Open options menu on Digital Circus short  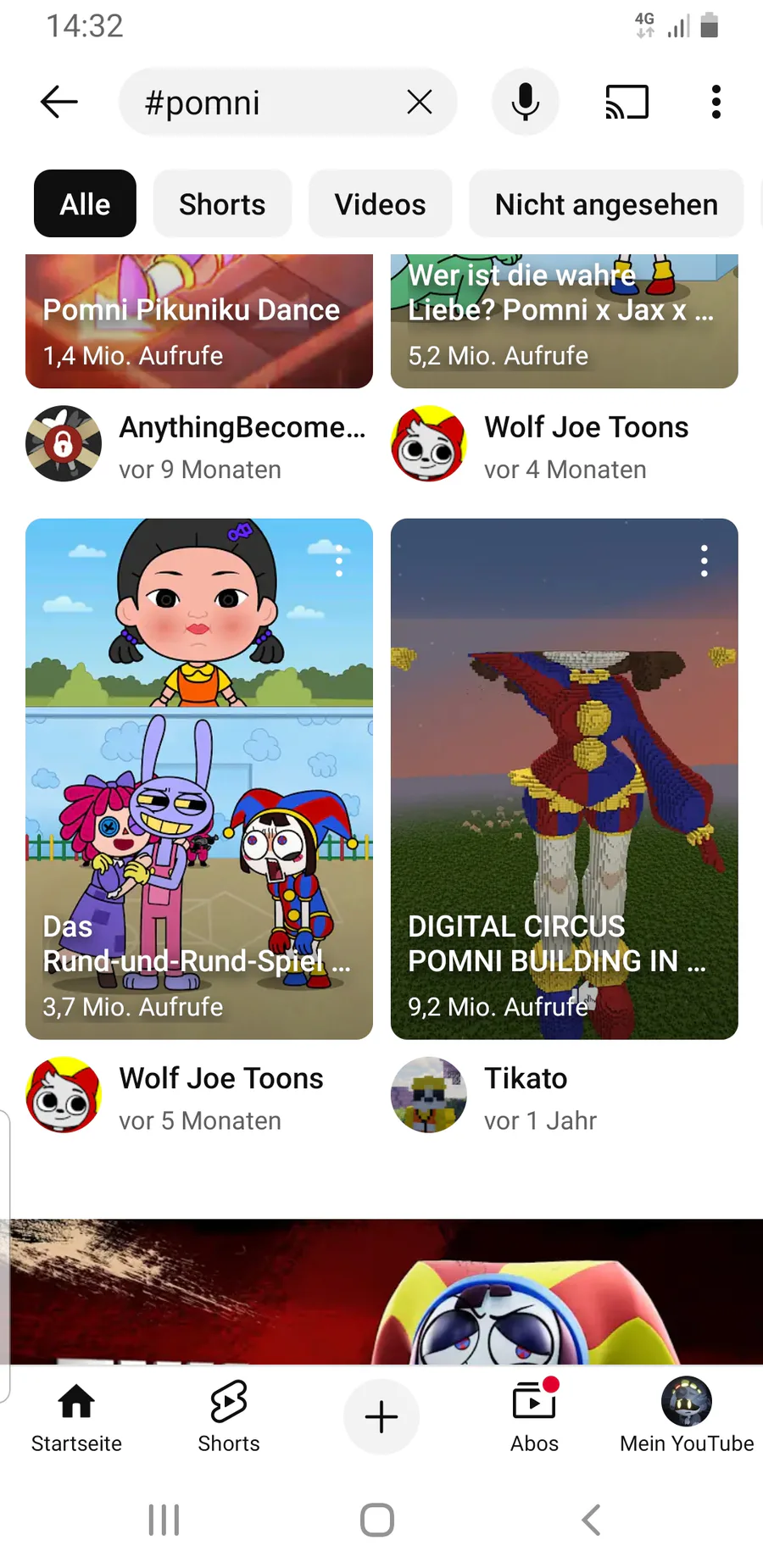704,561
